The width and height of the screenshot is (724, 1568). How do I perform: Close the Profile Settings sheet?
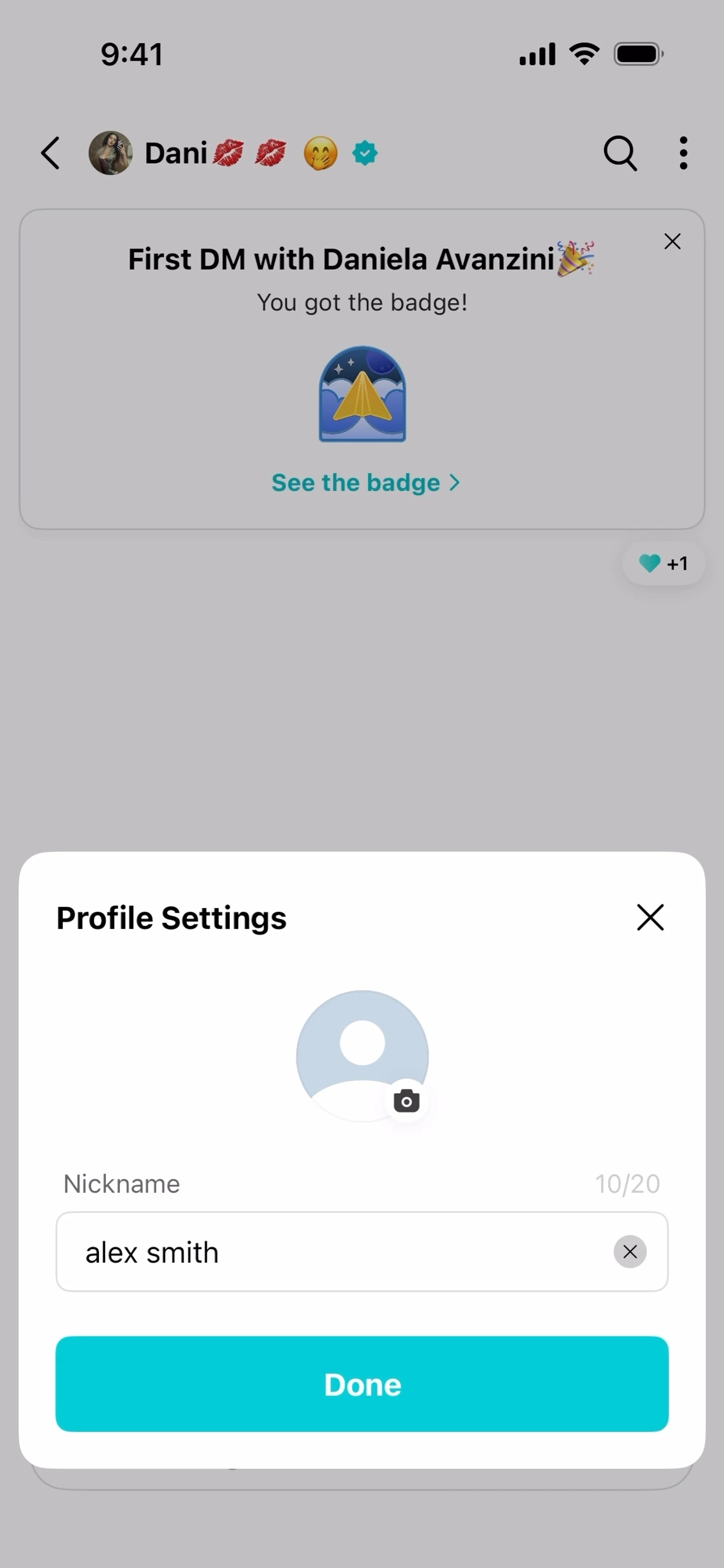pos(650,917)
